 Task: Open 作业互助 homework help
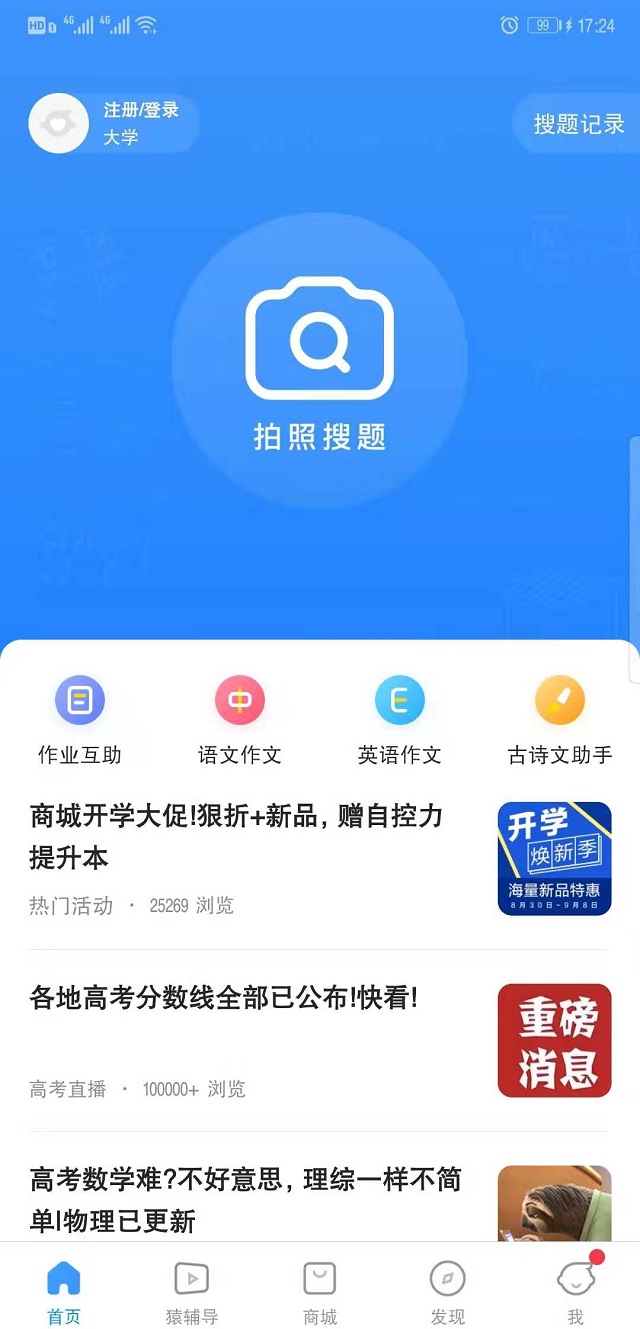click(80, 718)
